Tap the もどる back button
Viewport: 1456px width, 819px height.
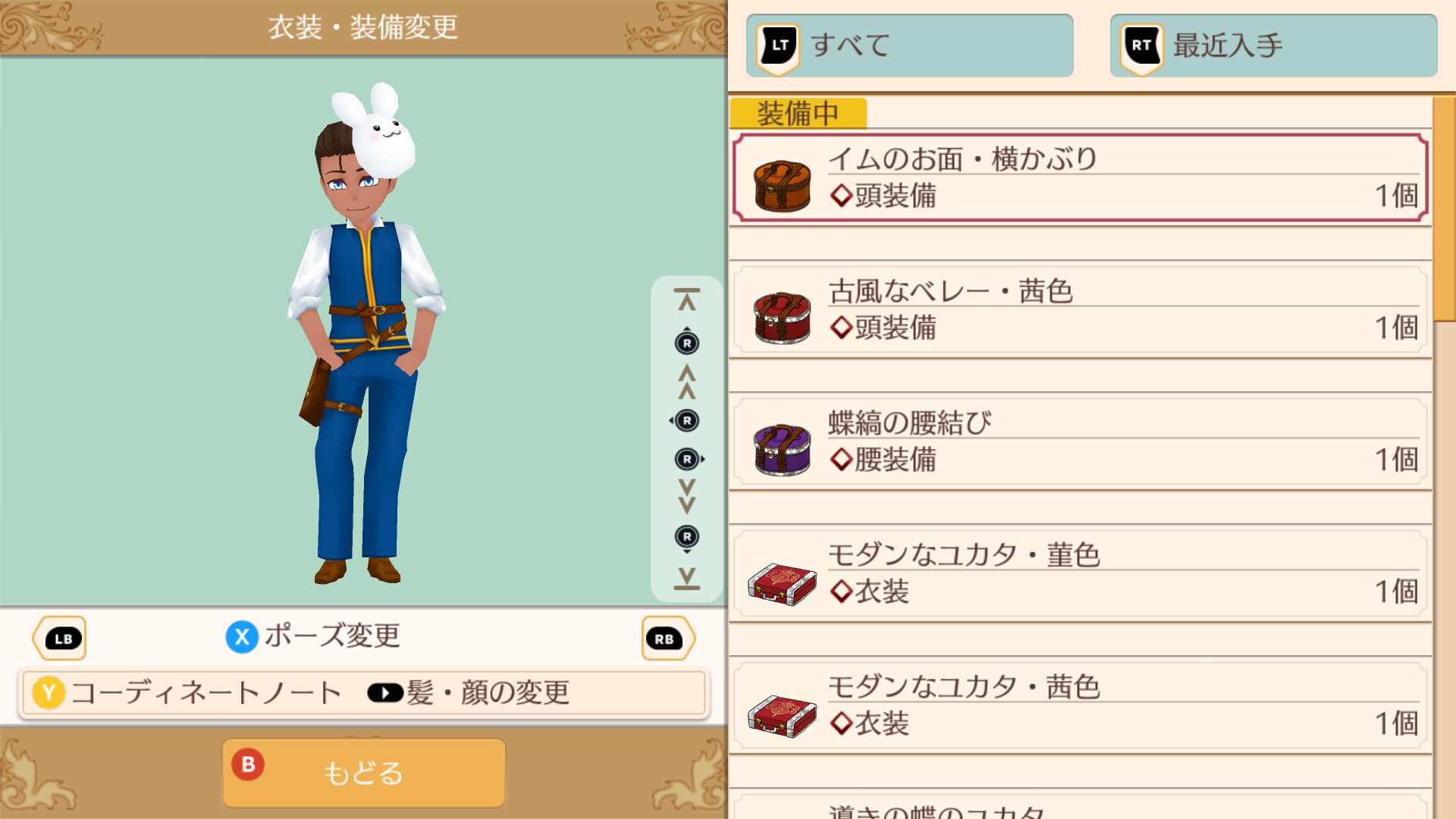pos(363,773)
